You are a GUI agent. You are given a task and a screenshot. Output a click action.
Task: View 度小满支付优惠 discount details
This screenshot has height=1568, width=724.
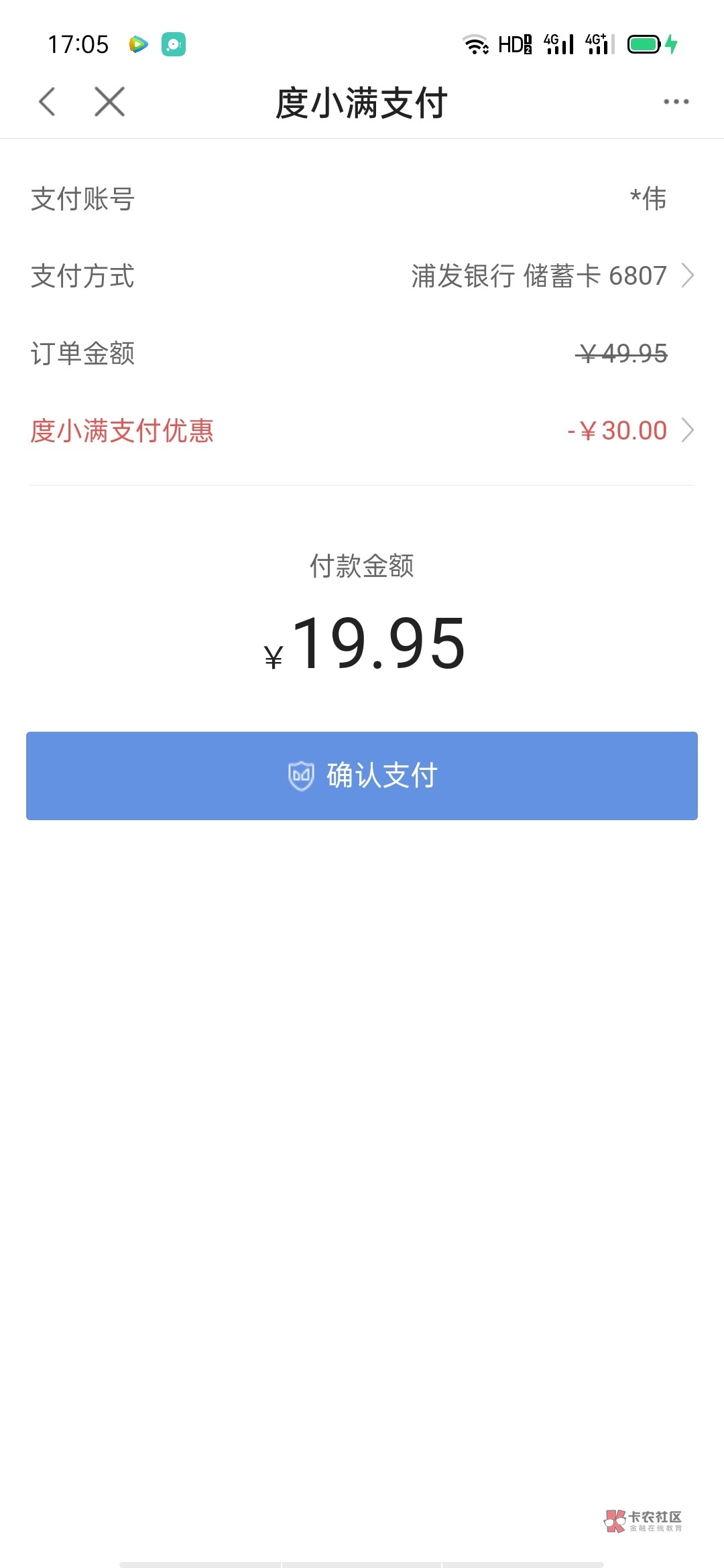point(629,431)
